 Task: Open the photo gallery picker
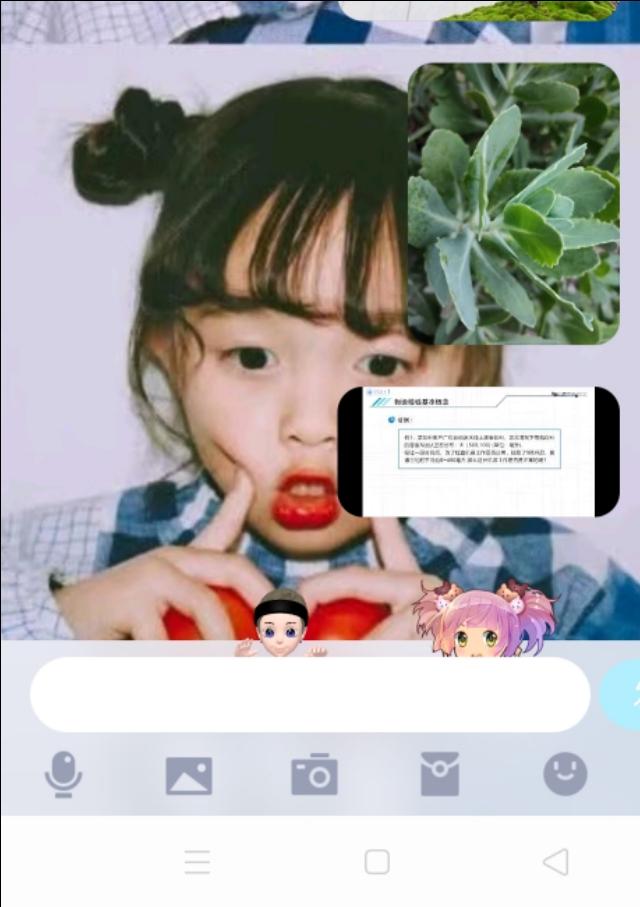point(189,775)
